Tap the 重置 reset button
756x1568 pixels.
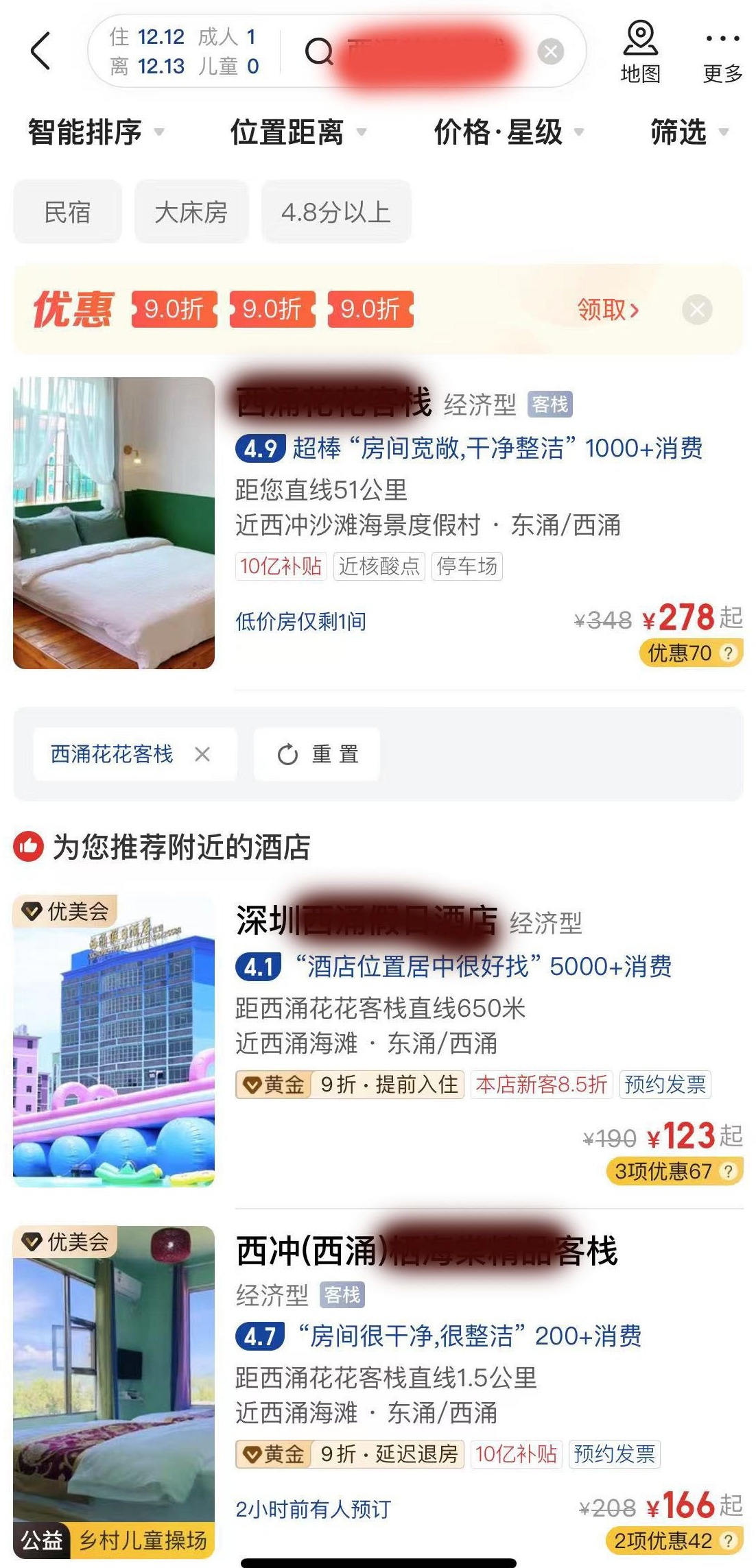[x=317, y=754]
